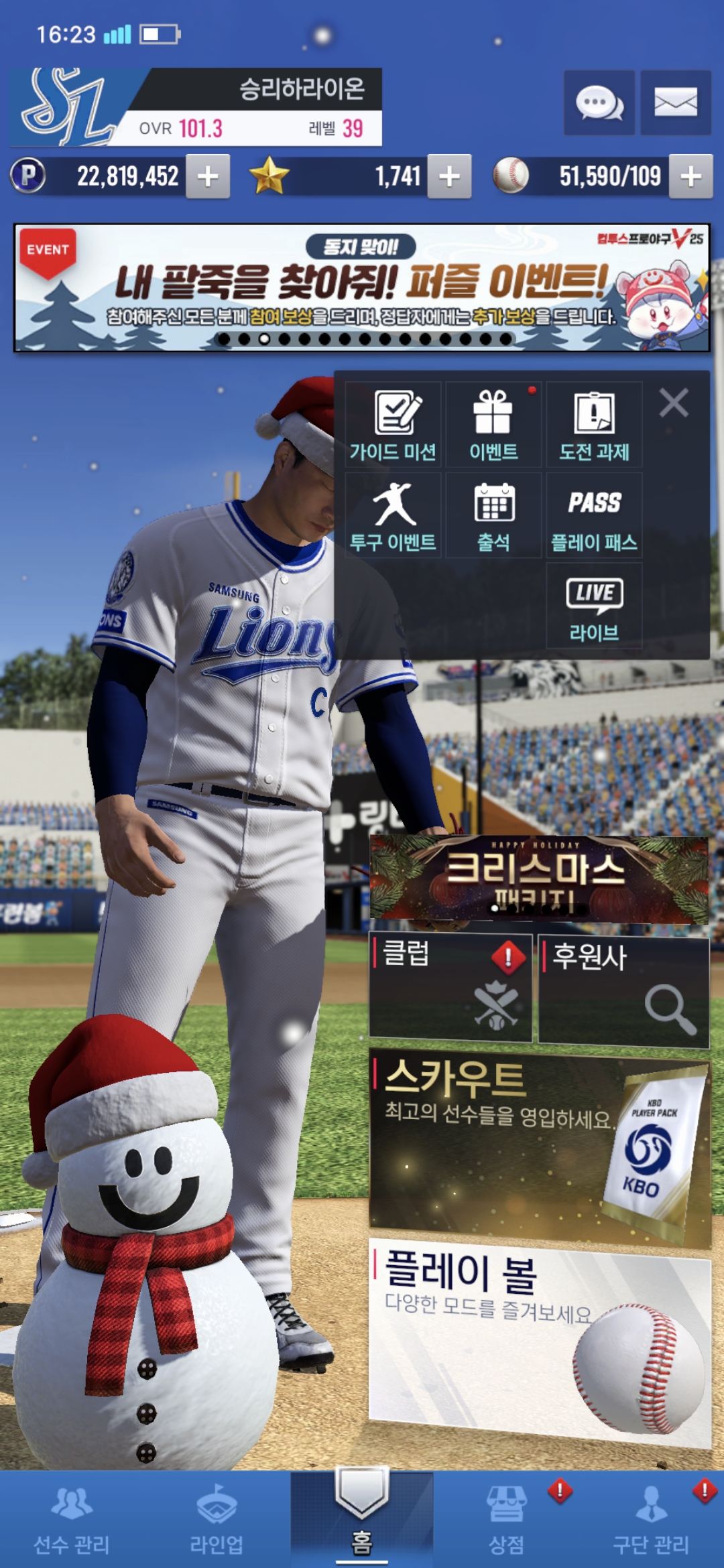
Task: Open 이벤트 gift menu
Action: coord(493,425)
